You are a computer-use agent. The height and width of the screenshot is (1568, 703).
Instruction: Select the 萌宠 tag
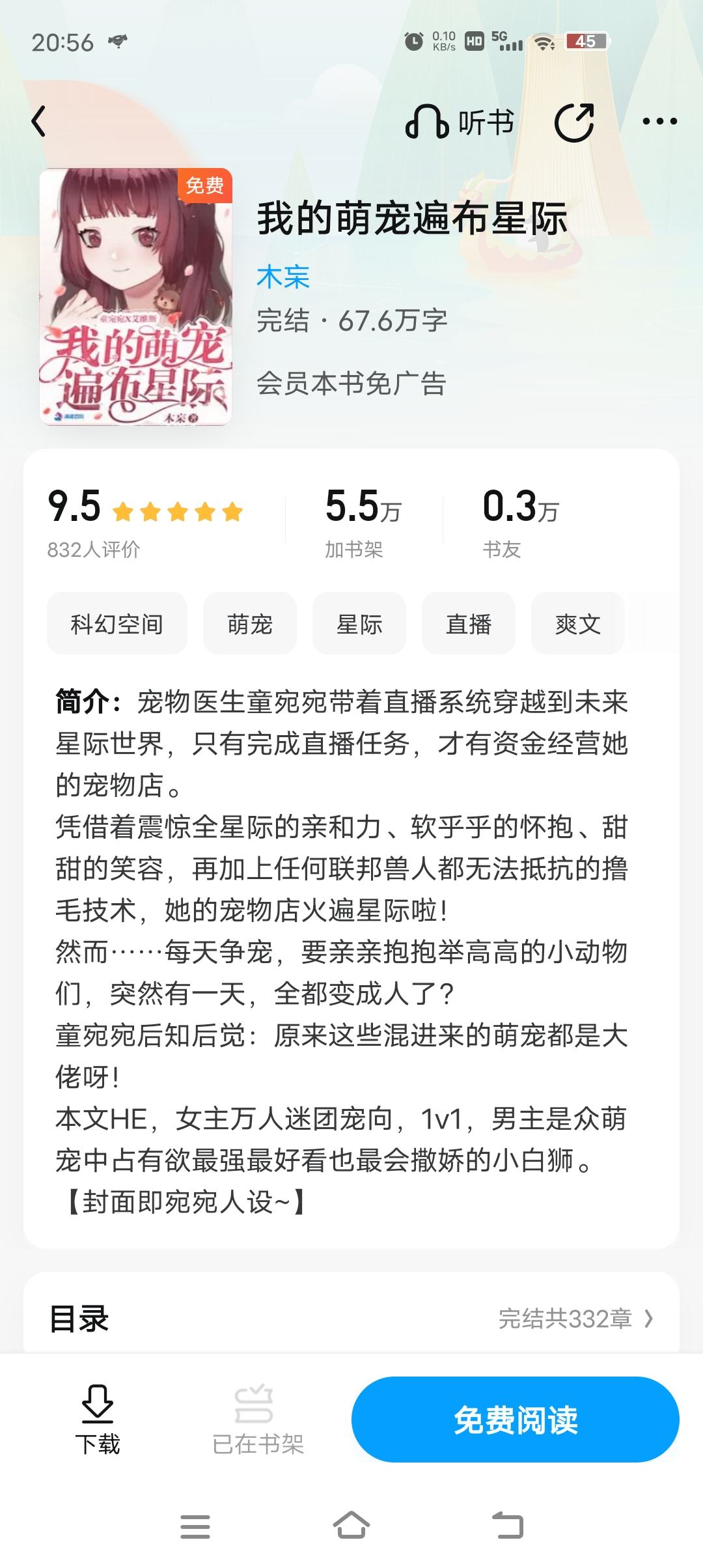(x=250, y=623)
